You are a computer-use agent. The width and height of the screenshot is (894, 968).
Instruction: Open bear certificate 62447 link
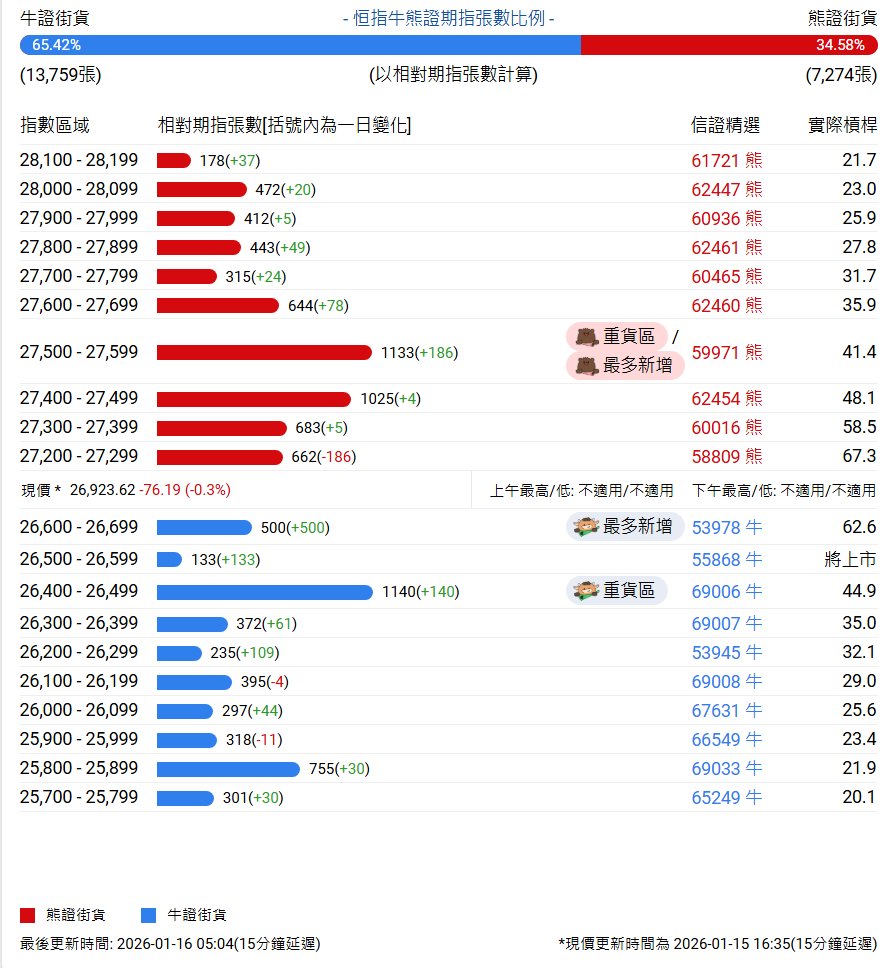click(x=726, y=189)
